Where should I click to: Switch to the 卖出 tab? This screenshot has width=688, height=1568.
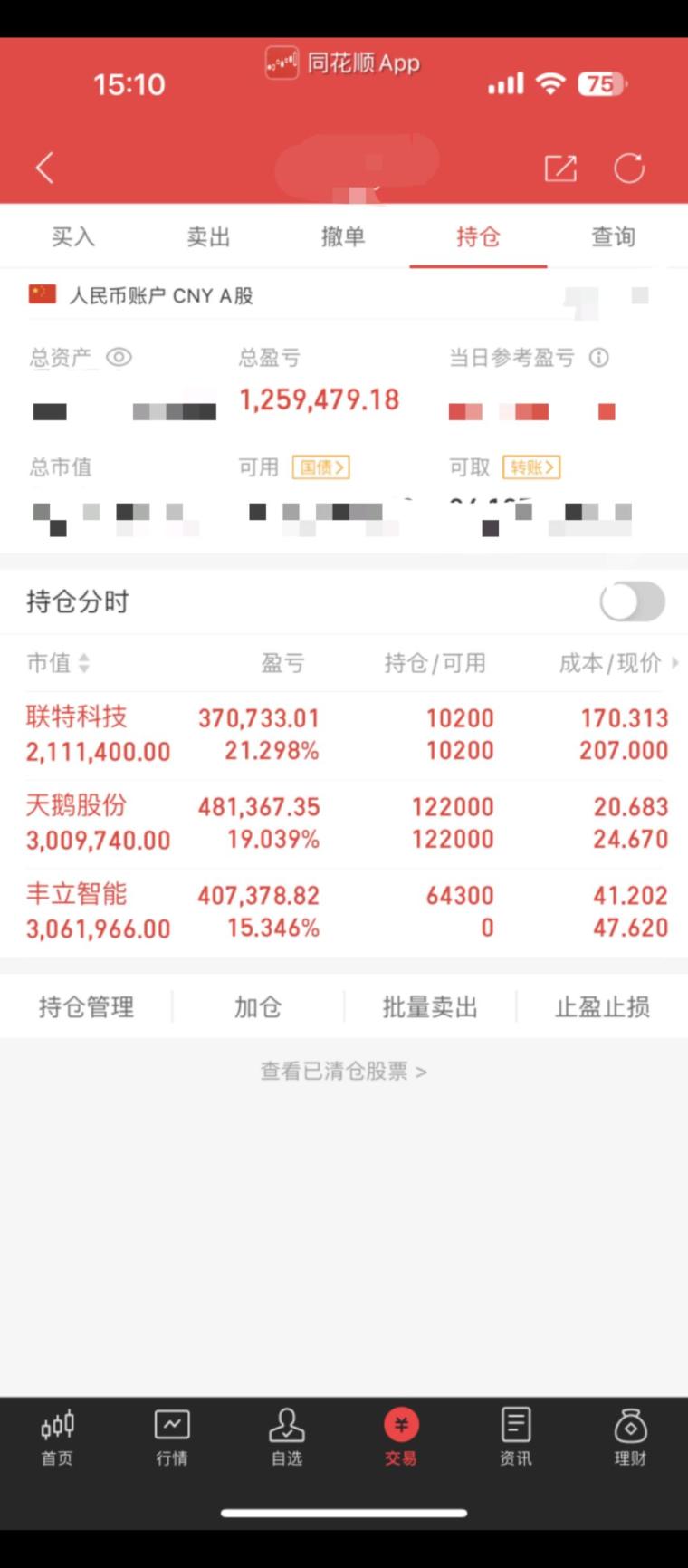point(208,237)
